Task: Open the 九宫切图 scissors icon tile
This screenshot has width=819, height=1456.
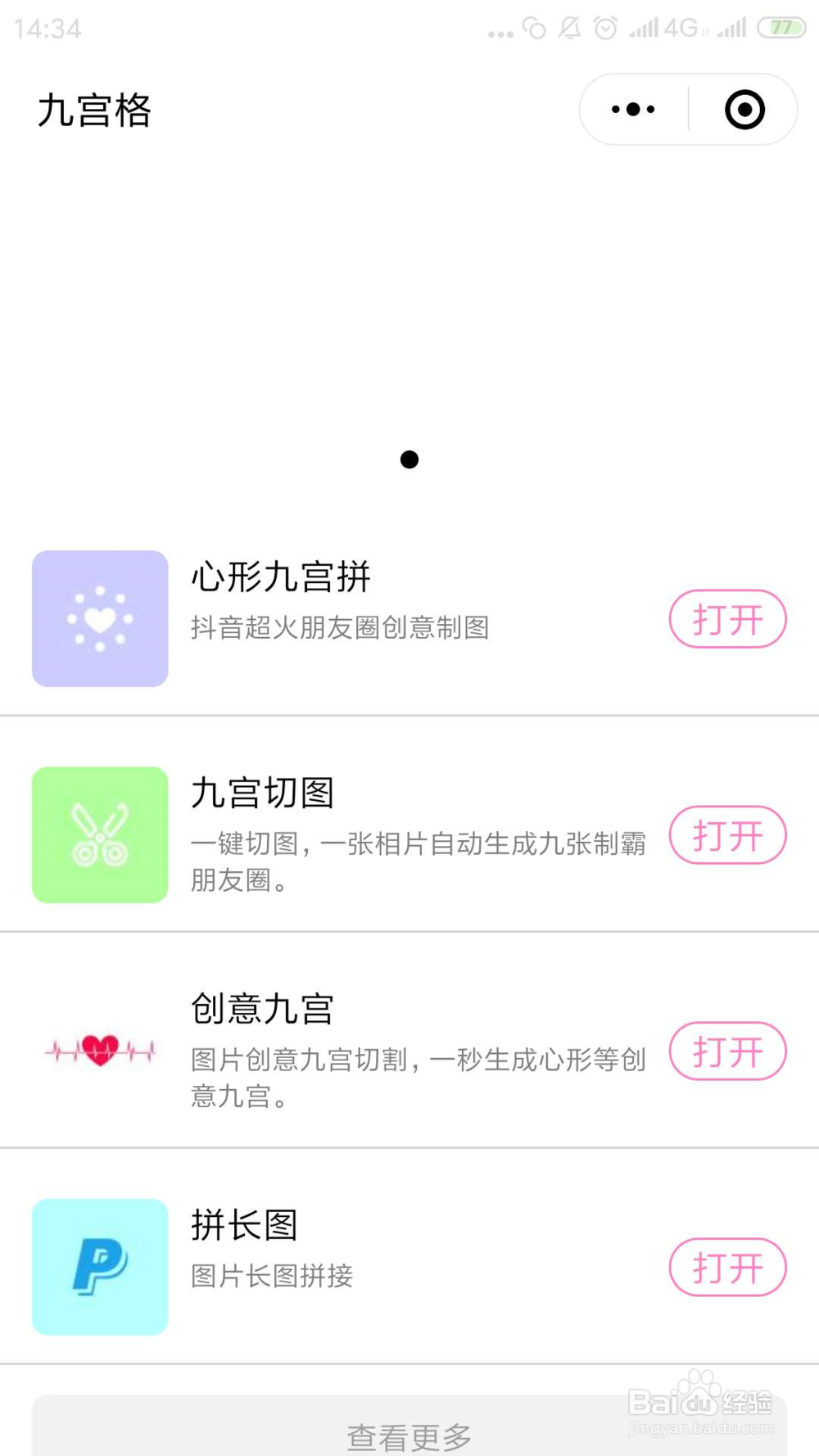Action: (100, 835)
